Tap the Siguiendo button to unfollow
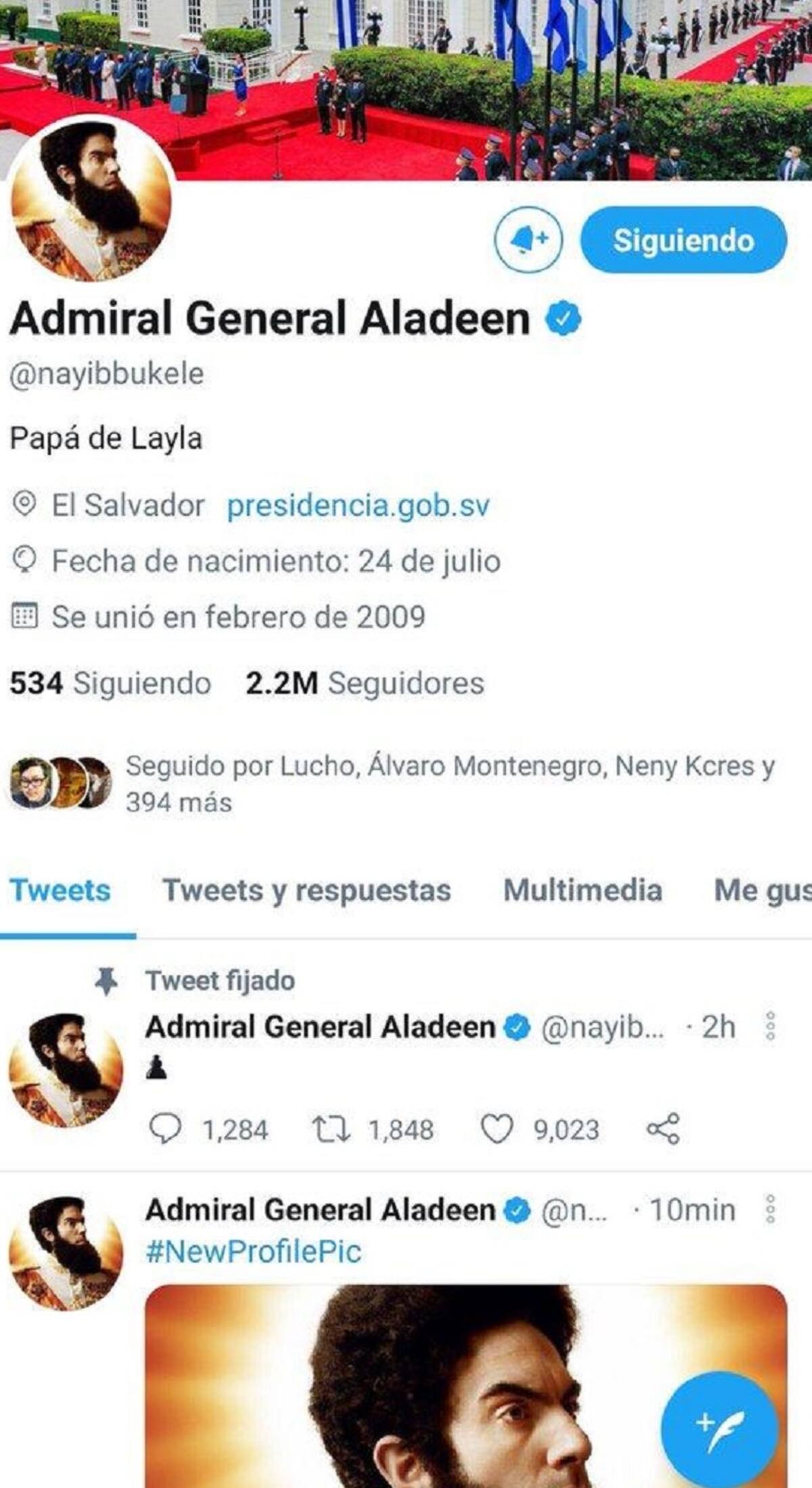 (x=683, y=240)
